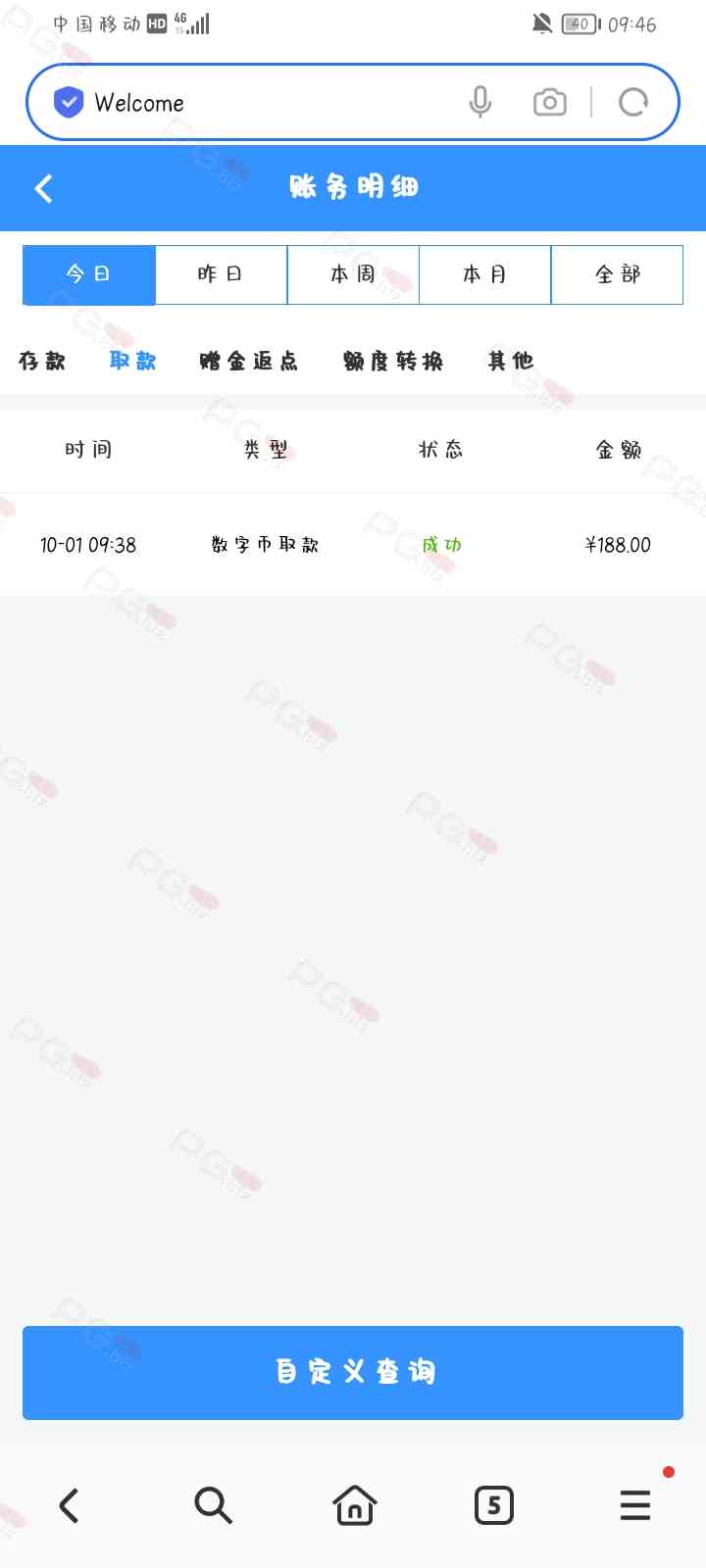Screen dimensions: 706x1568
Task: Go back from the 账务明细 page
Action: point(44,188)
